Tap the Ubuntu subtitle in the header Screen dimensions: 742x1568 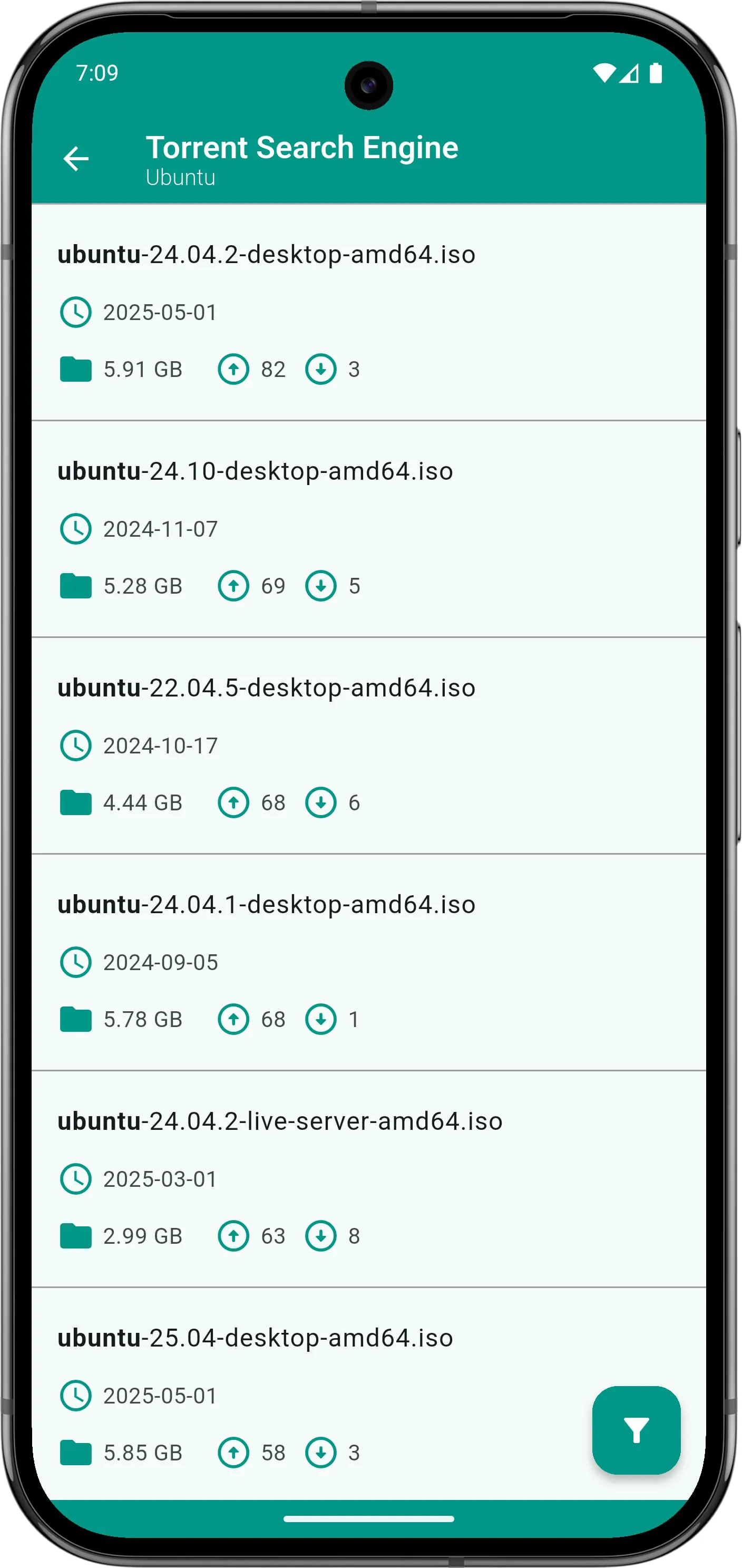point(180,177)
